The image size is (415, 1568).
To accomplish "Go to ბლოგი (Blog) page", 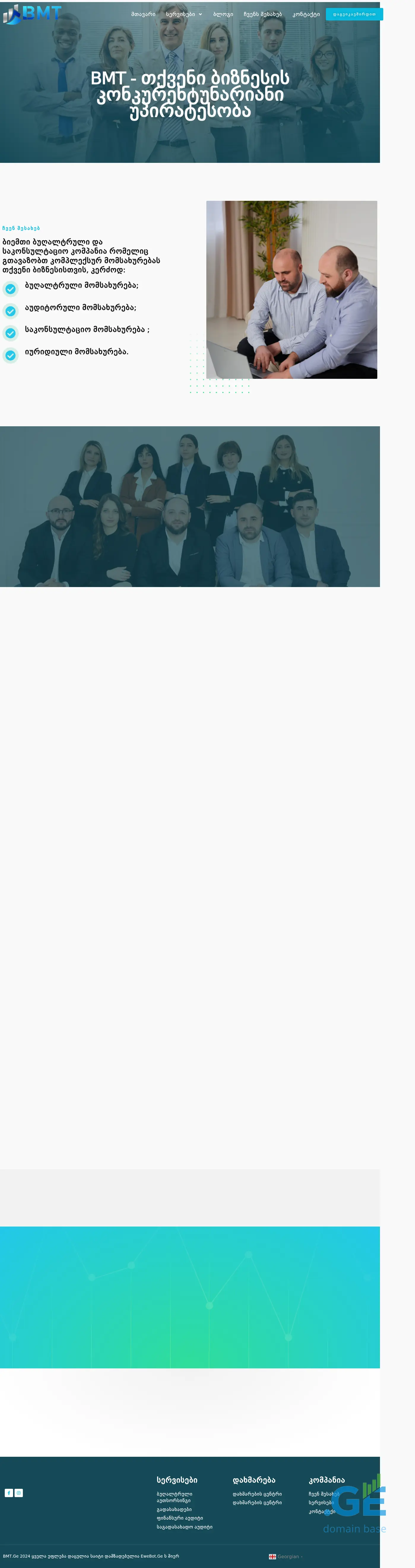I will pyautogui.click(x=223, y=14).
